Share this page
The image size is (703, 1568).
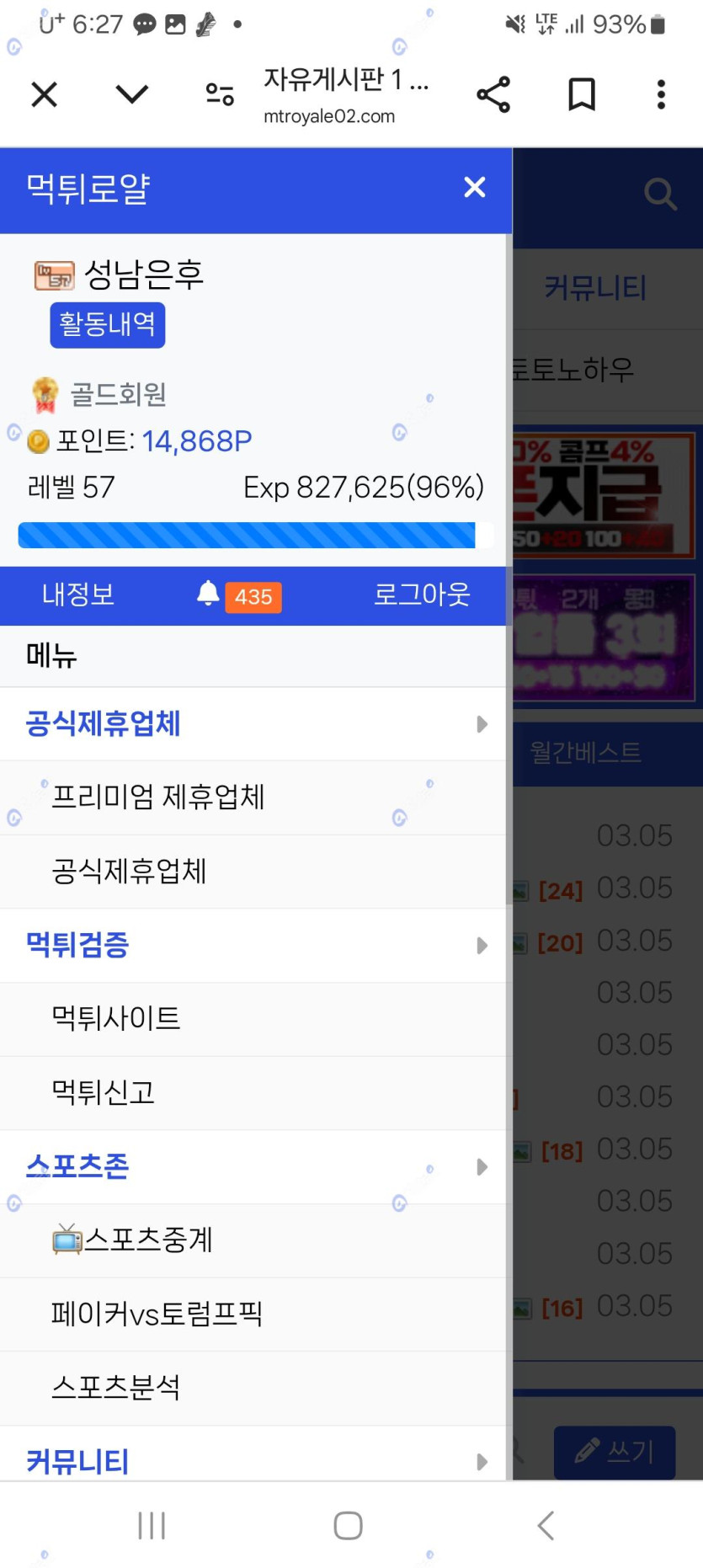(x=493, y=94)
